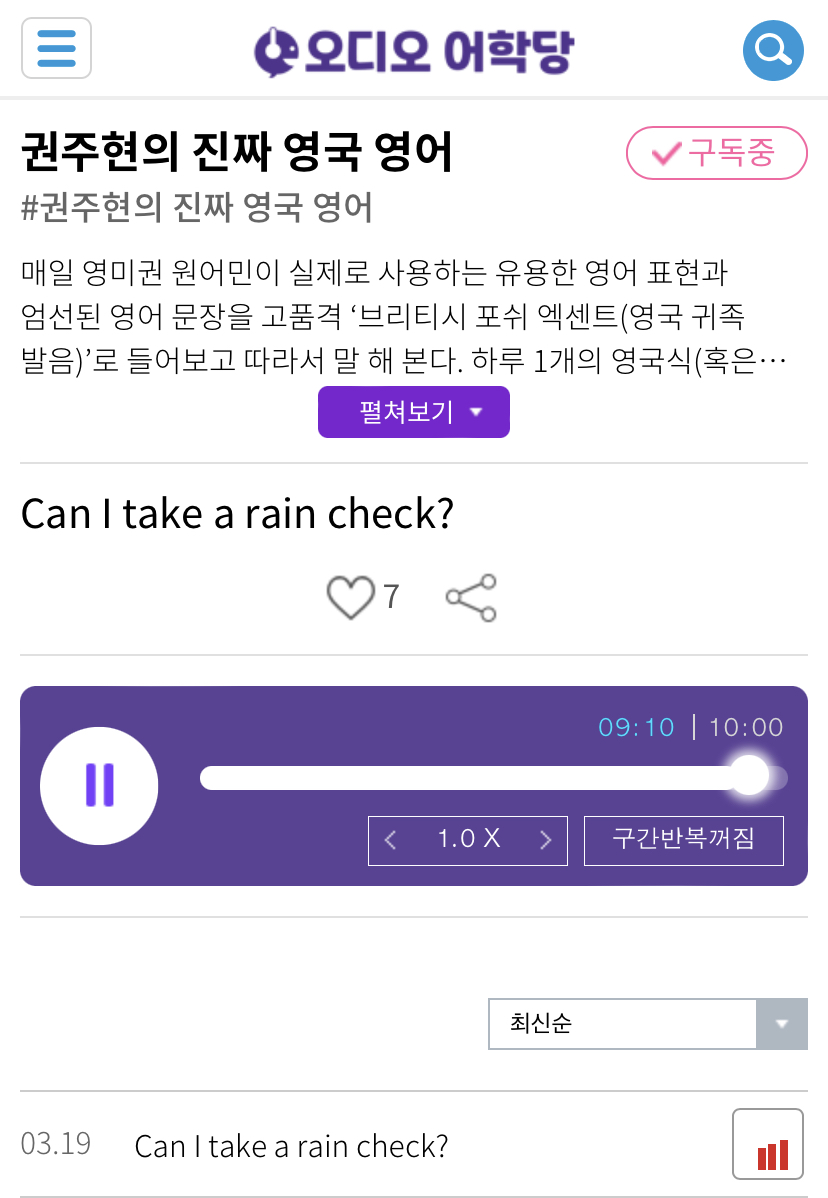Pause the audio playback
This screenshot has width=828, height=1198.
(99, 785)
